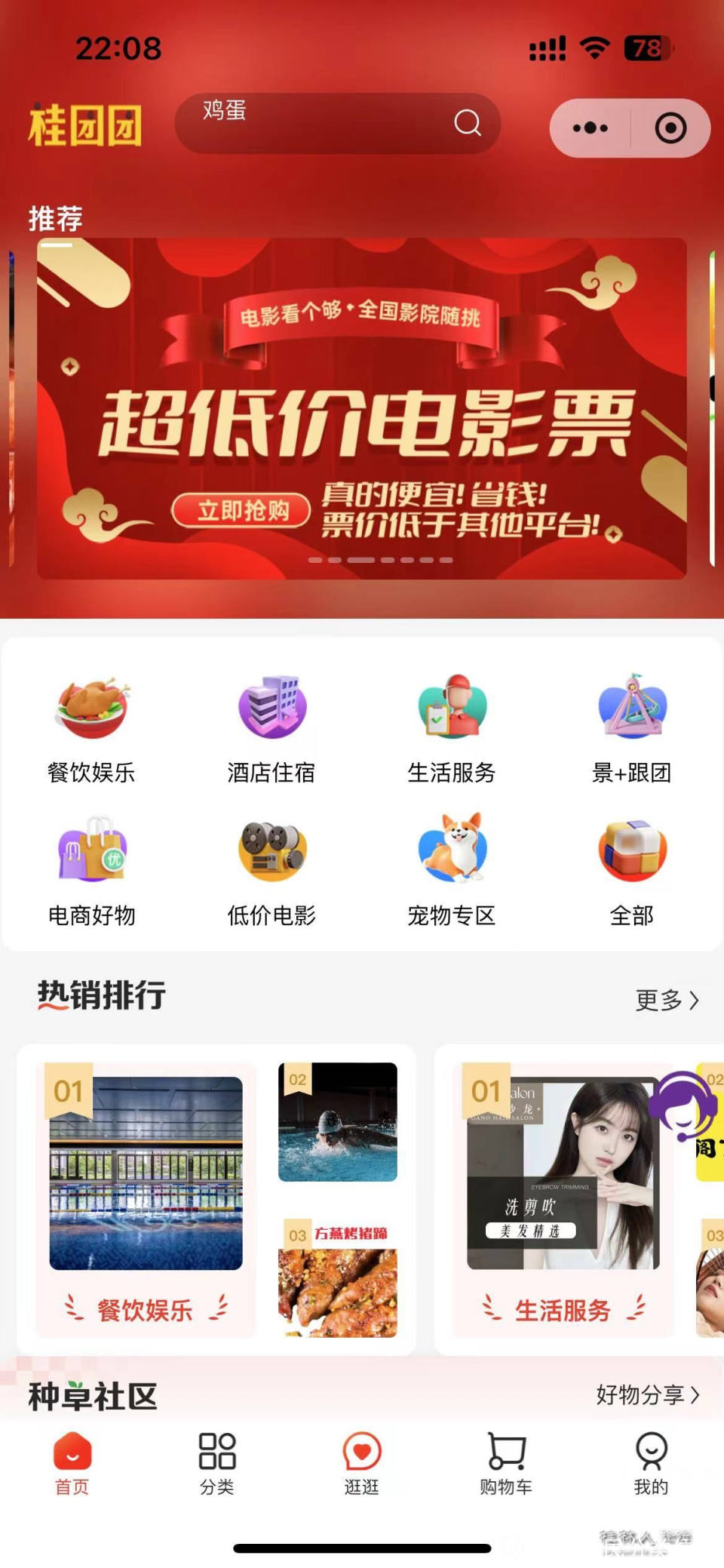
Task: Tap the search box showing 鸡蛋
Action: click(x=324, y=123)
